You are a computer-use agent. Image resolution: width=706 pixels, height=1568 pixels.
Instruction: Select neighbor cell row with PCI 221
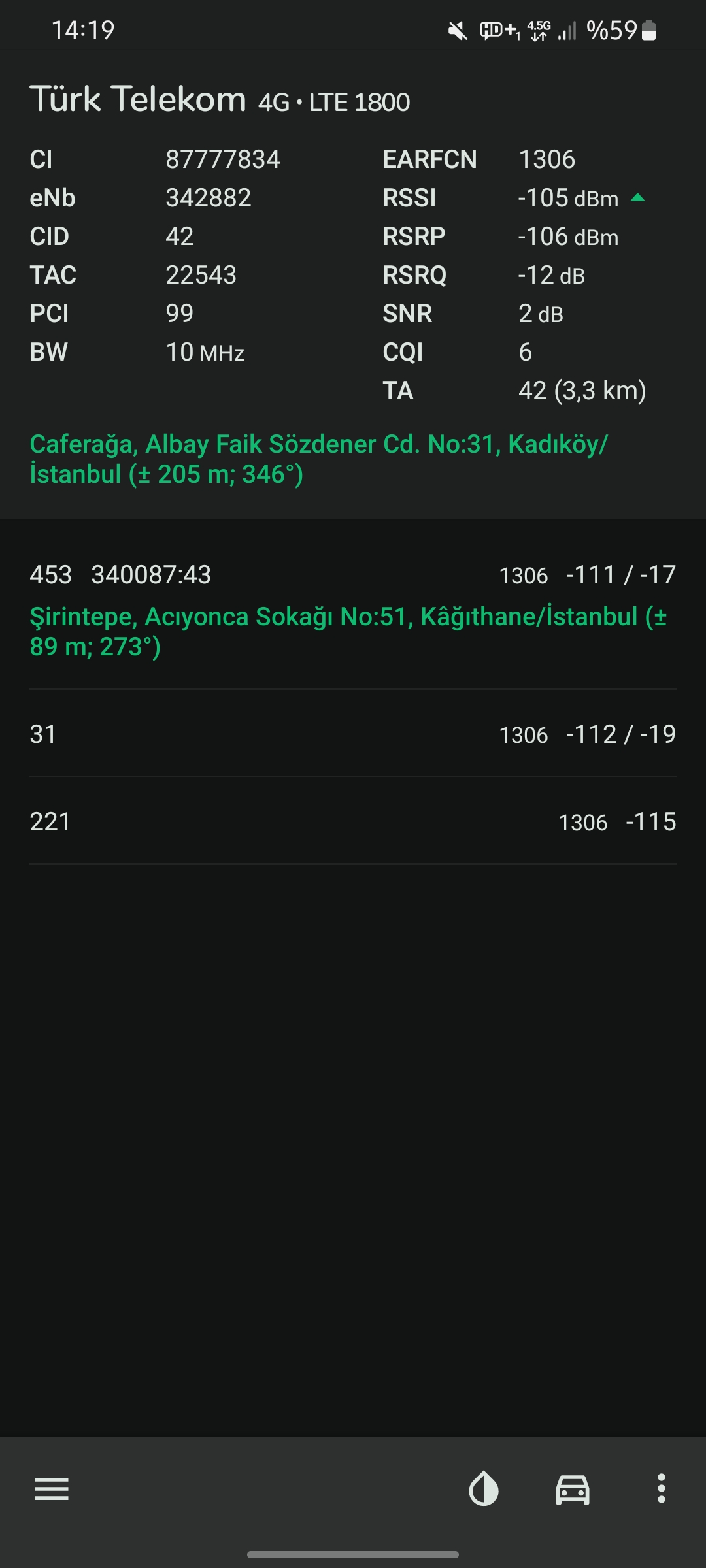353,821
